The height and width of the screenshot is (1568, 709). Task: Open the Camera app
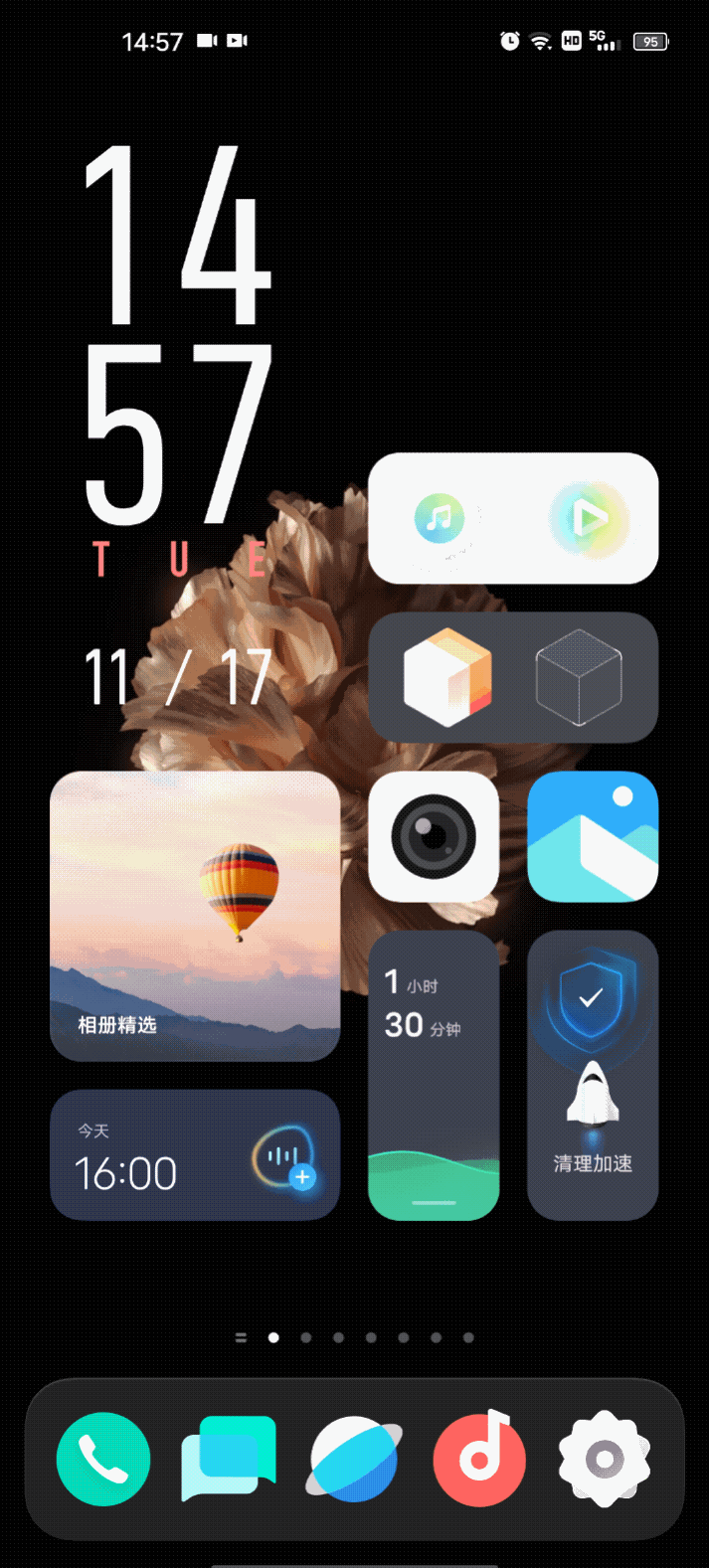click(434, 836)
